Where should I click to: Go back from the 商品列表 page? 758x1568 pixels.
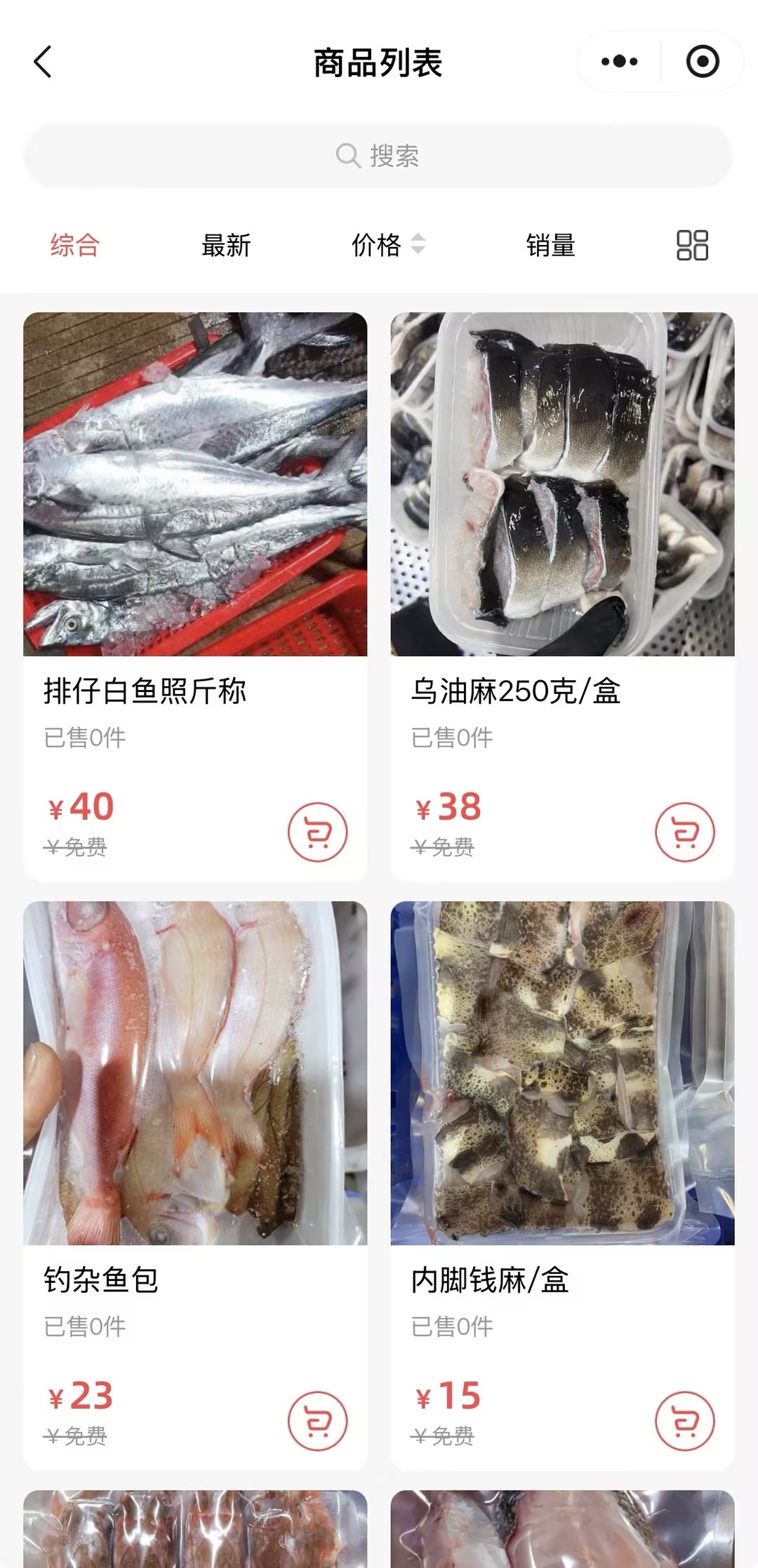[44, 62]
